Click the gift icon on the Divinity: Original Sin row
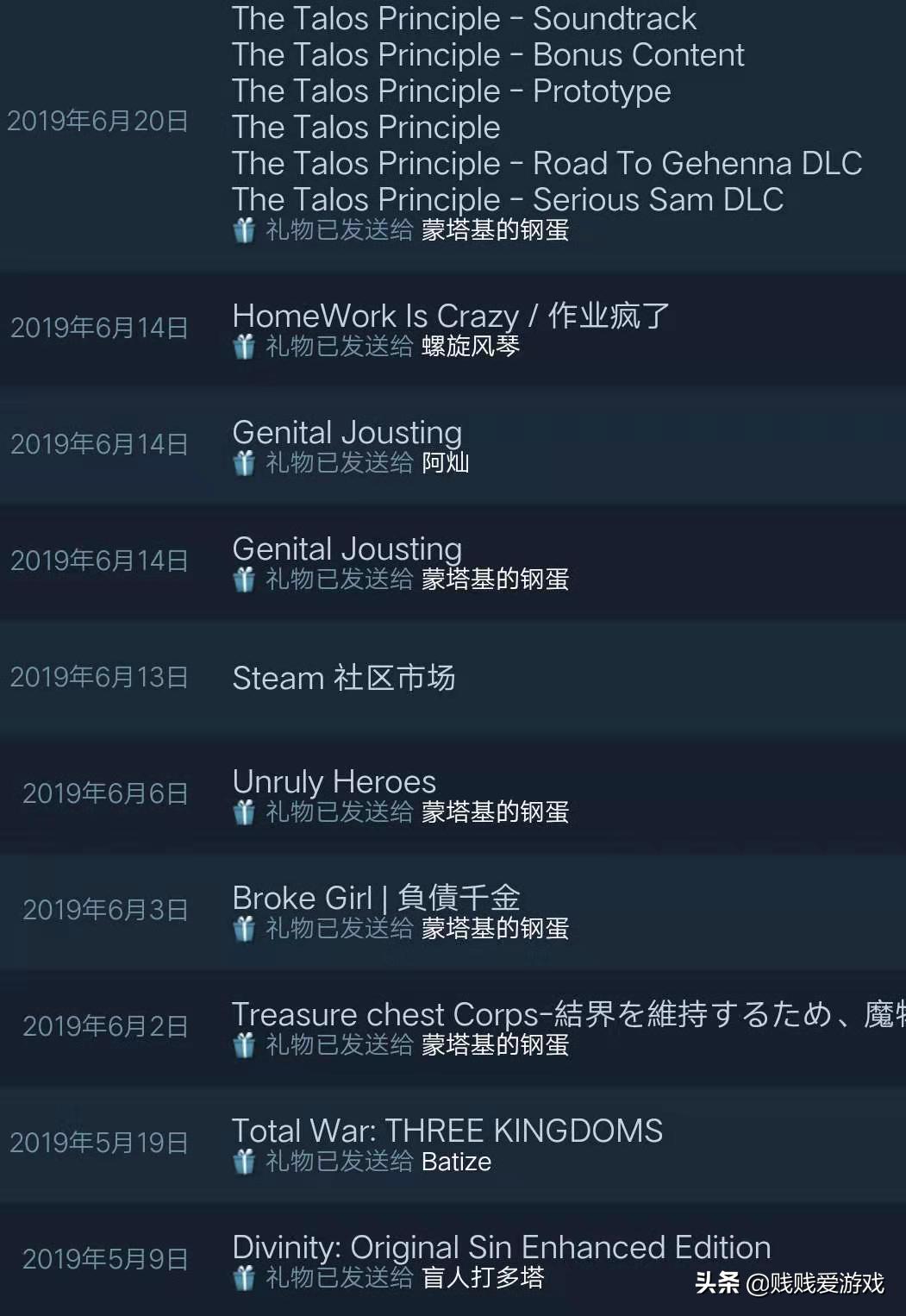 pyautogui.click(x=244, y=1278)
